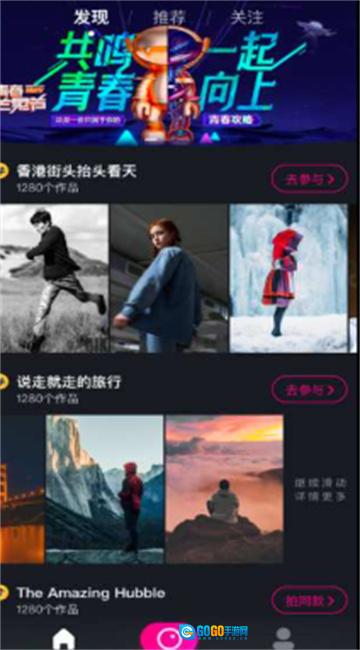Image resolution: width=360 pixels, height=650 pixels.
Task: Switch to the 发现 tab
Action: [x=91, y=17]
